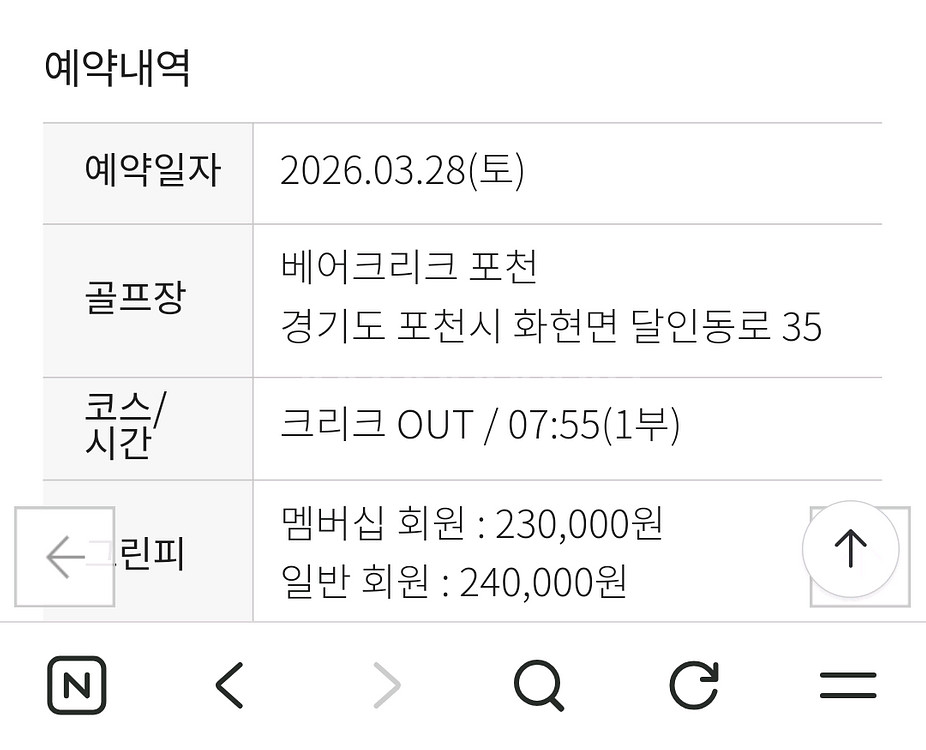Tap the floating left arrow button
The width and height of the screenshot is (926, 750).
[64, 556]
